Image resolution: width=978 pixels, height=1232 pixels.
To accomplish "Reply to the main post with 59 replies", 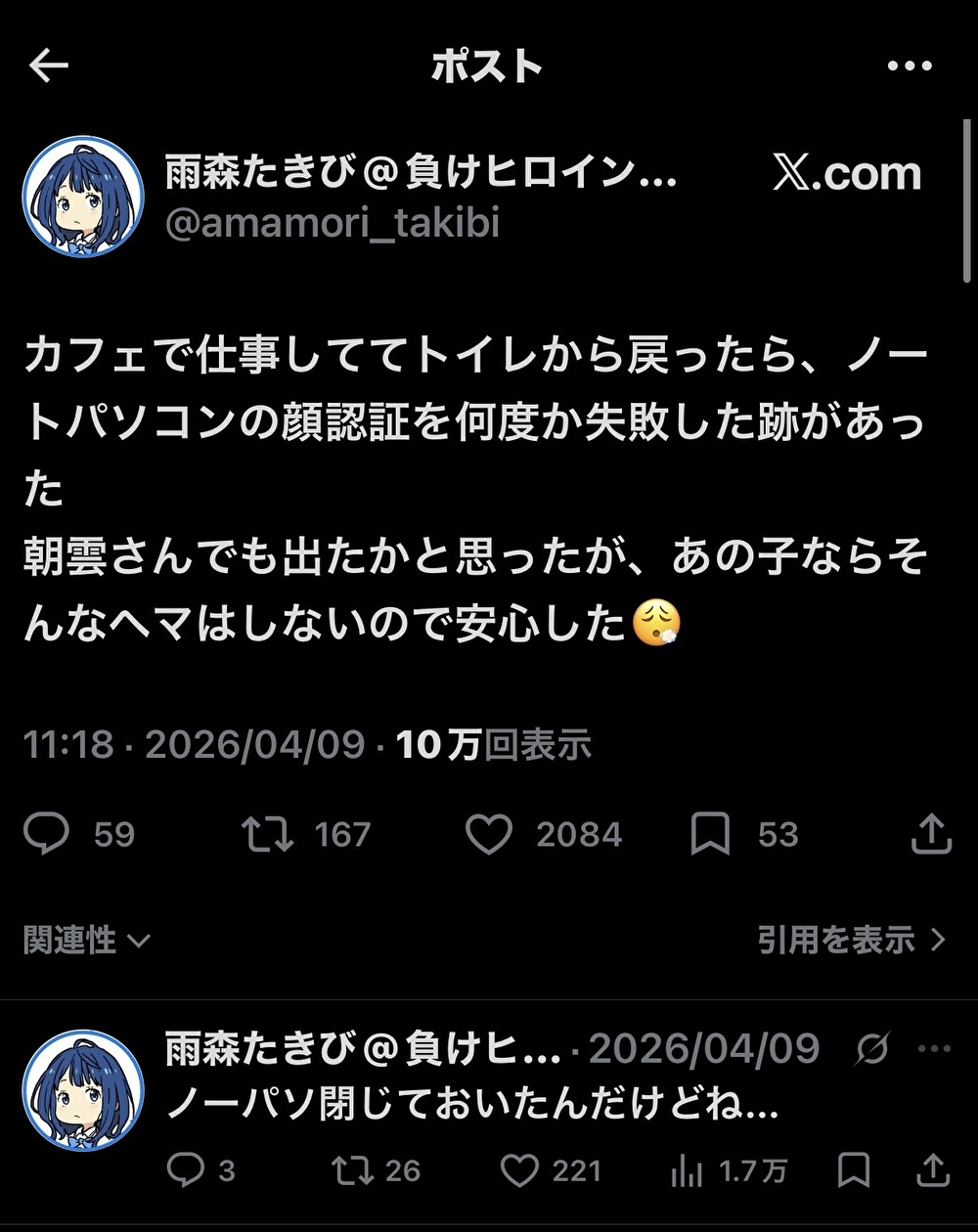I will 47,834.
